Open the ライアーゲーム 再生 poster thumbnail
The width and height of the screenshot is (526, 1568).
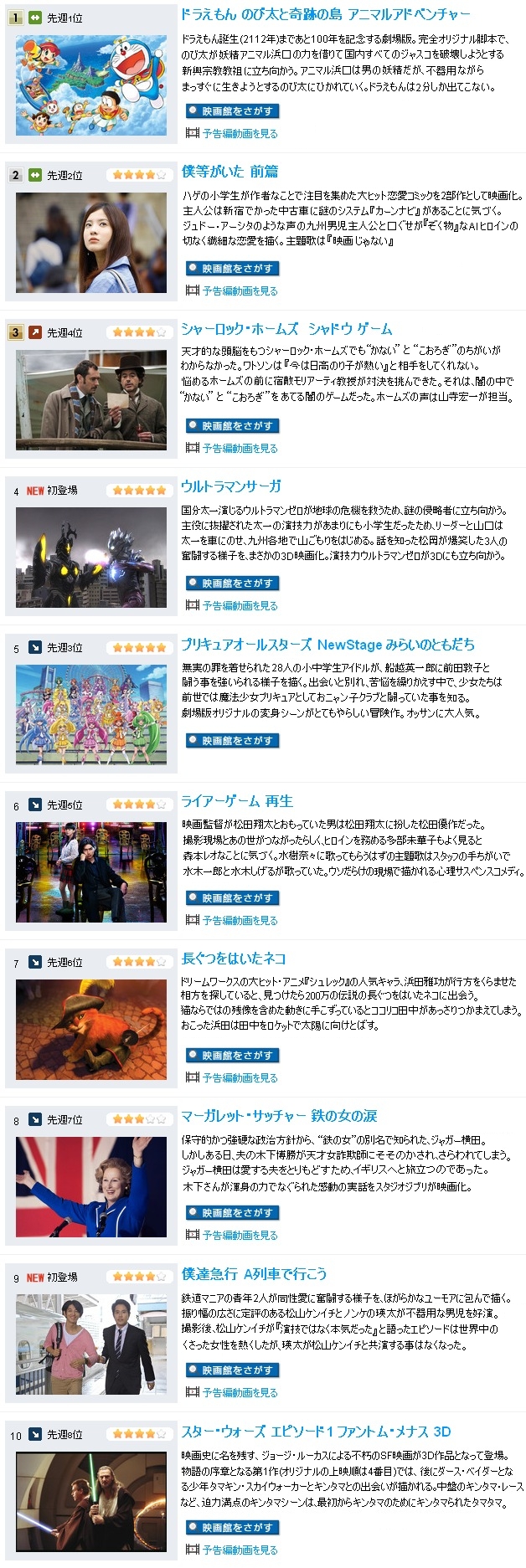click(x=91, y=872)
